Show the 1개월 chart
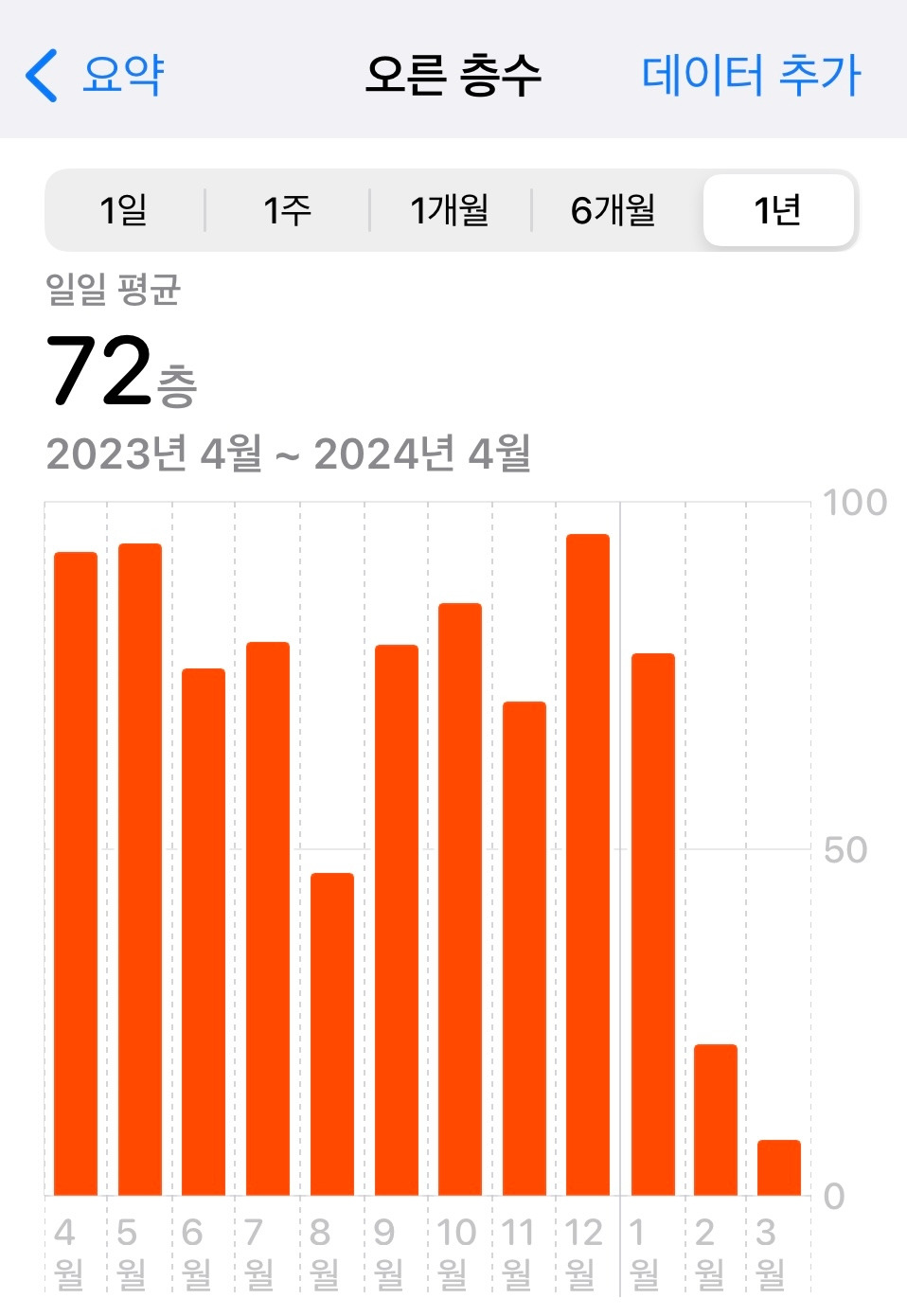907x1316 pixels. (x=450, y=210)
